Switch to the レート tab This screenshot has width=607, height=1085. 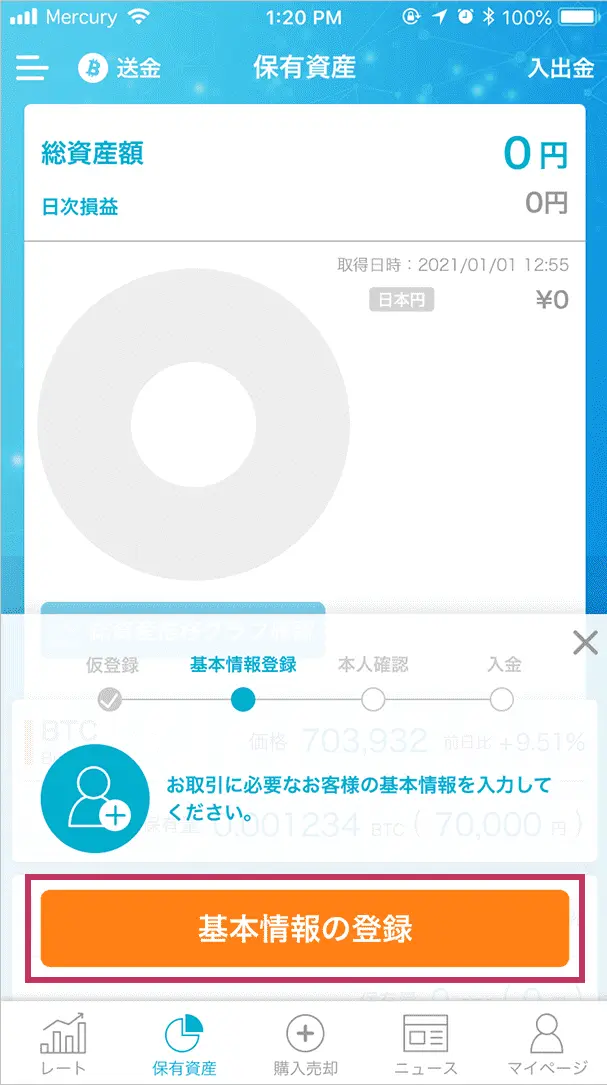64,1043
